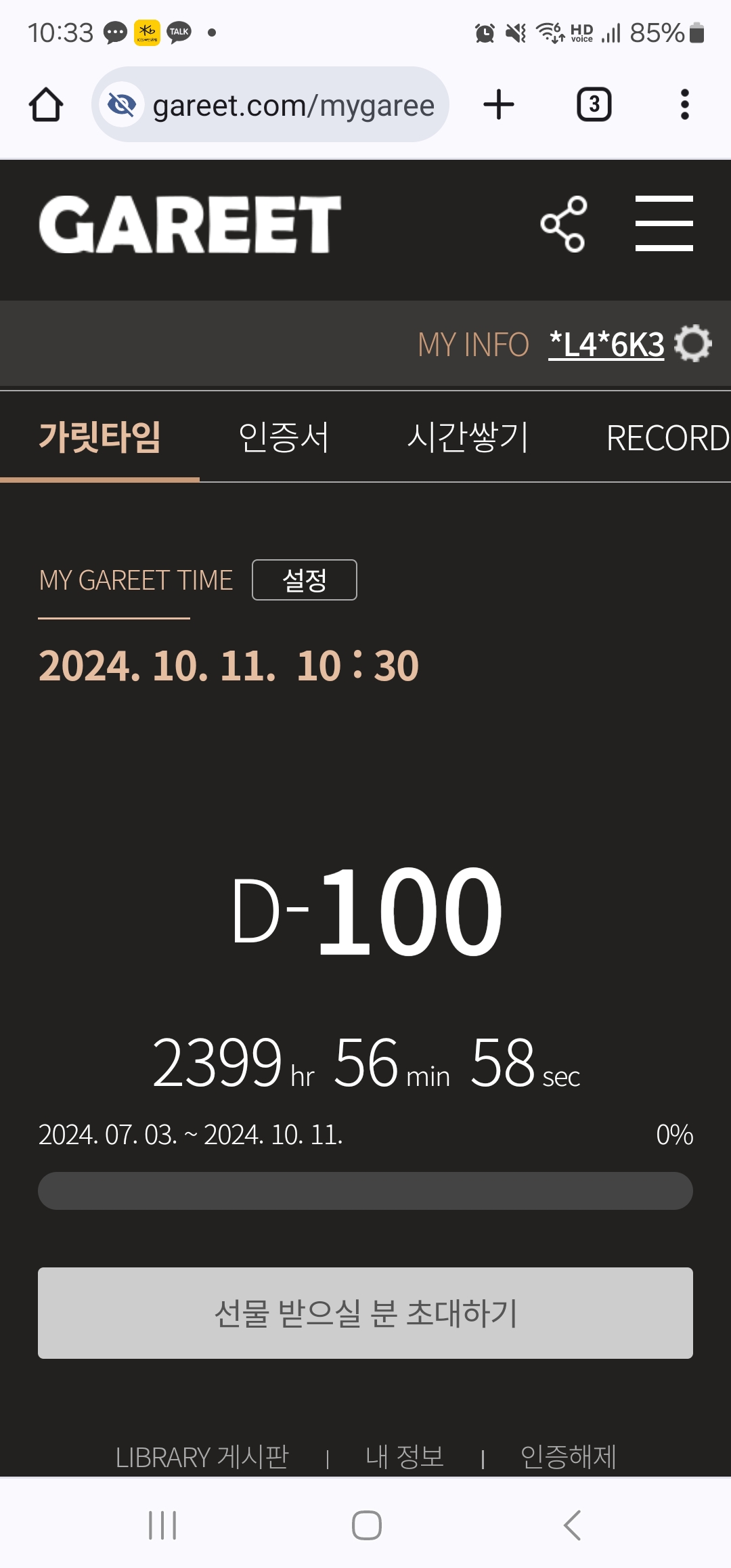Select the 가릿타임 tab

pyautogui.click(x=99, y=437)
